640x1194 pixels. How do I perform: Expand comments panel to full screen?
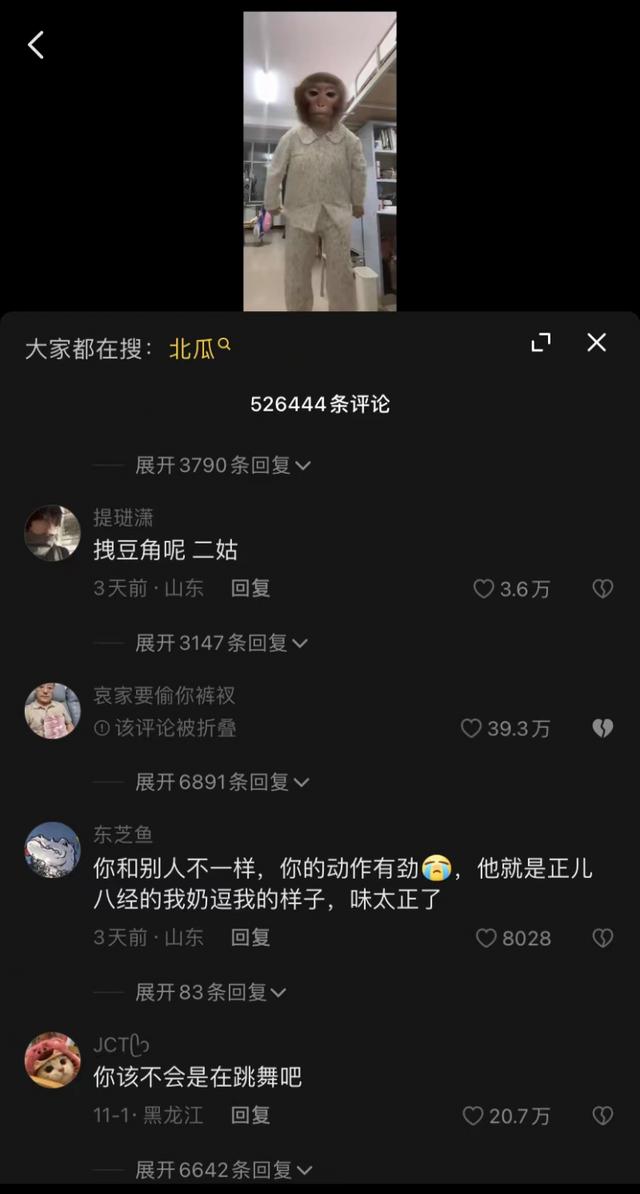[x=541, y=343]
